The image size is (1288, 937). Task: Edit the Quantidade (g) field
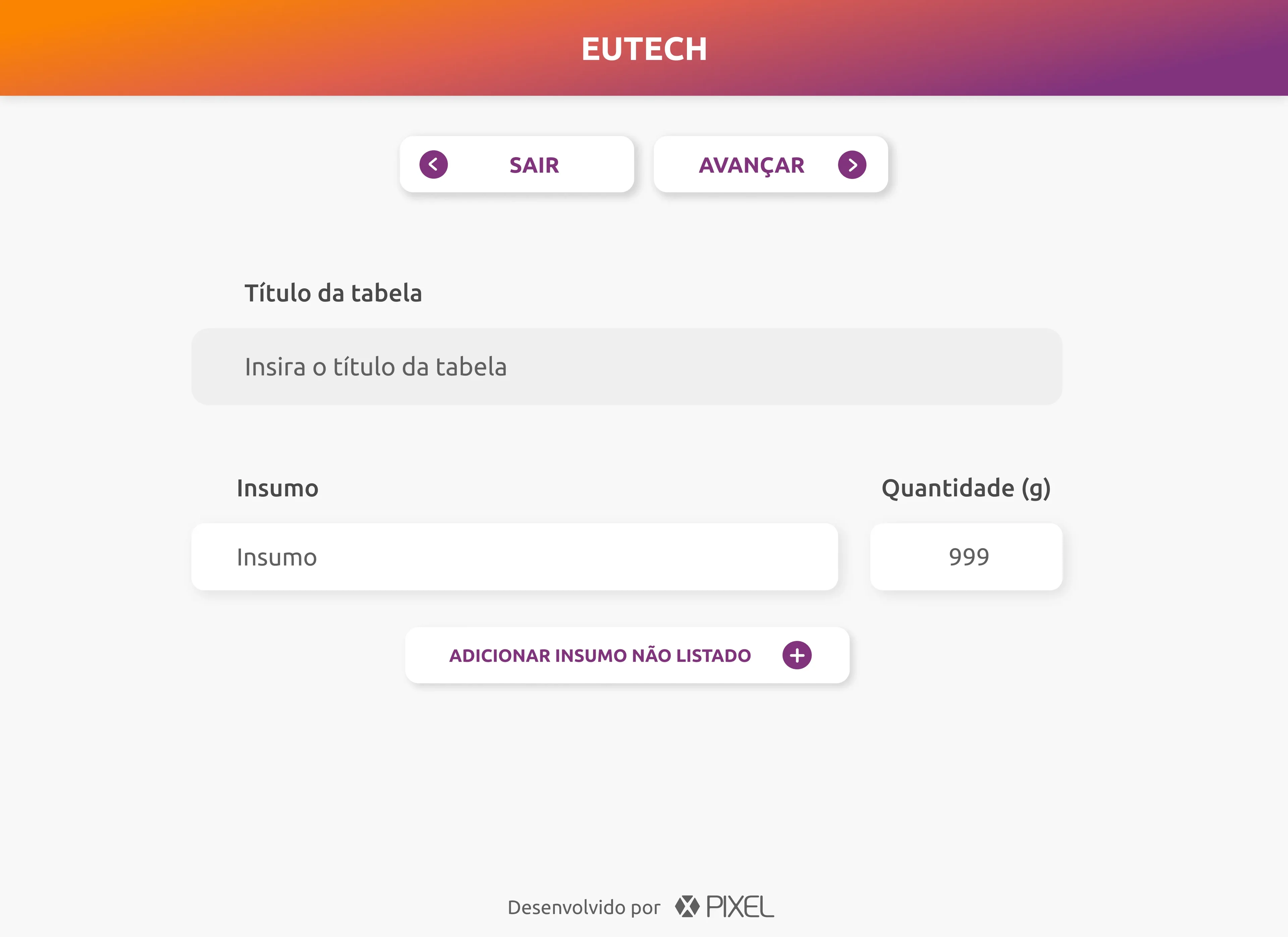[x=966, y=557]
